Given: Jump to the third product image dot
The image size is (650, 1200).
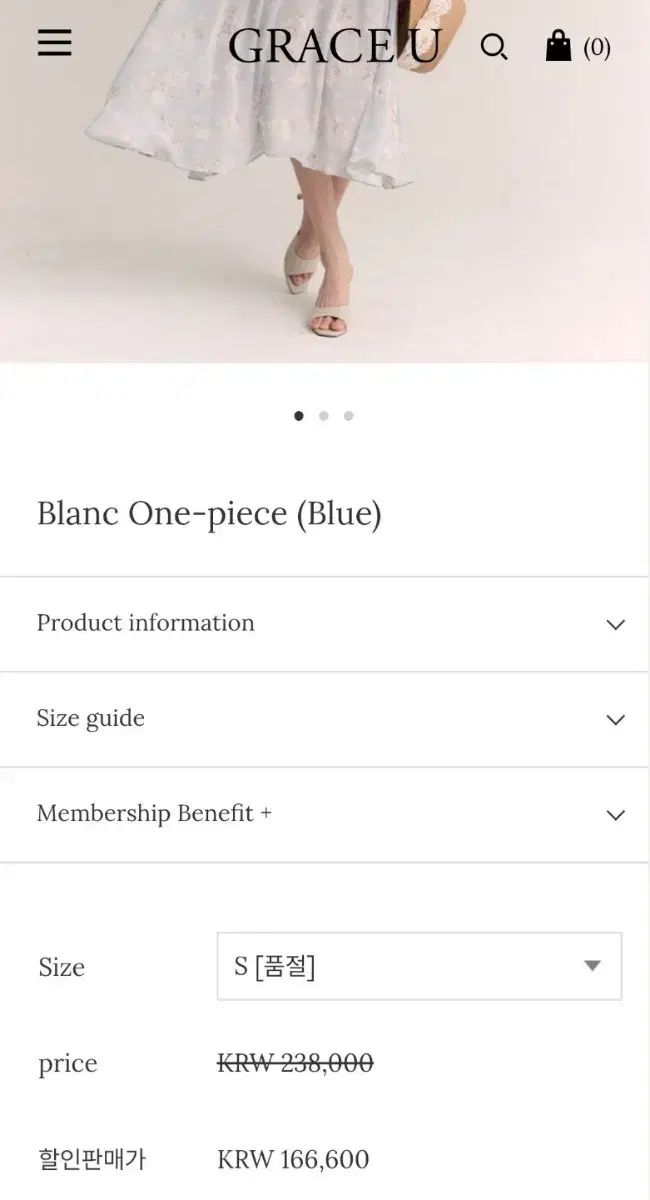Looking at the screenshot, I should [348, 416].
